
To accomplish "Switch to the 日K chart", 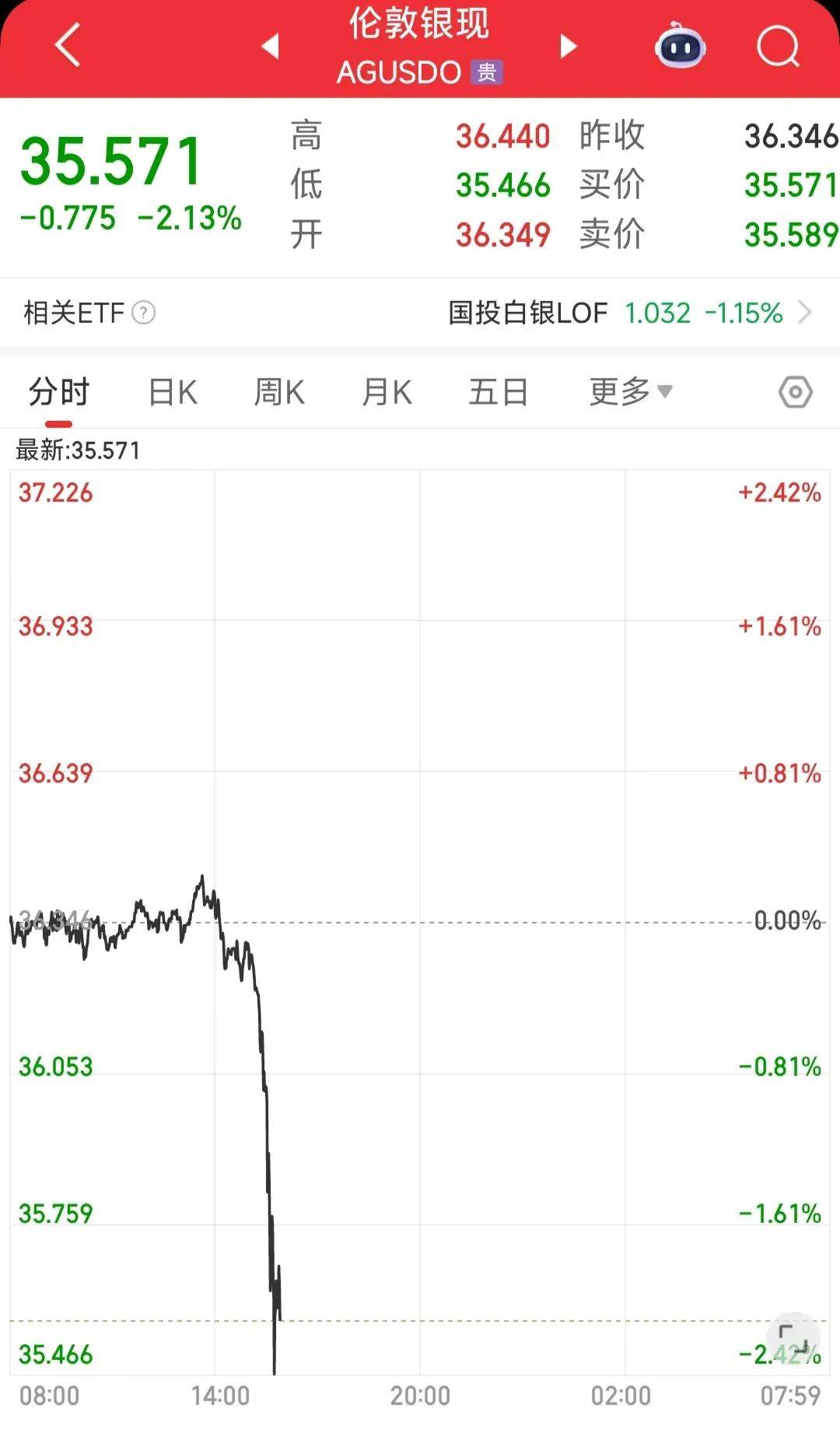I will pyautogui.click(x=173, y=392).
